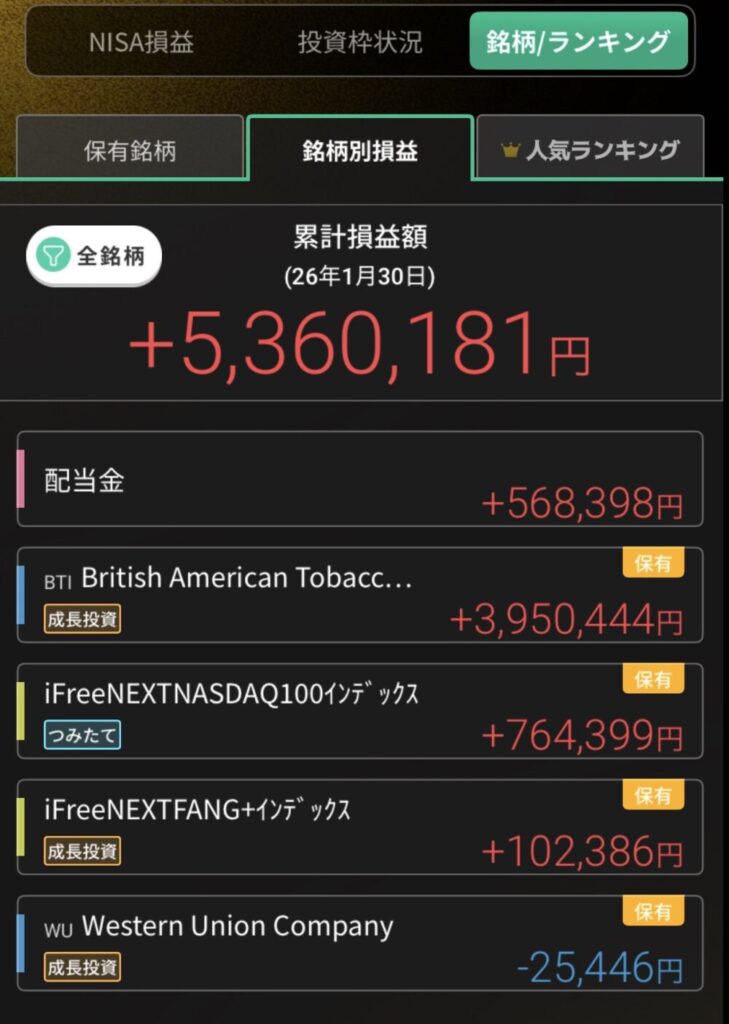Open Western Union Company details

(360, 943)
